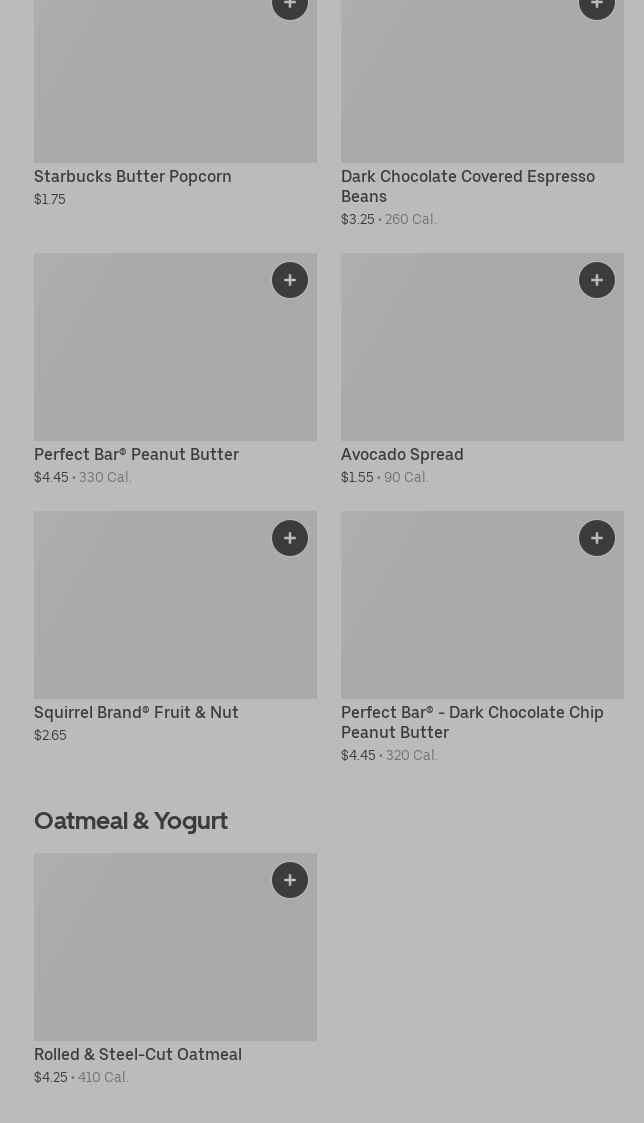Open Starbucks Butter Popcorn details

(133, 177)
